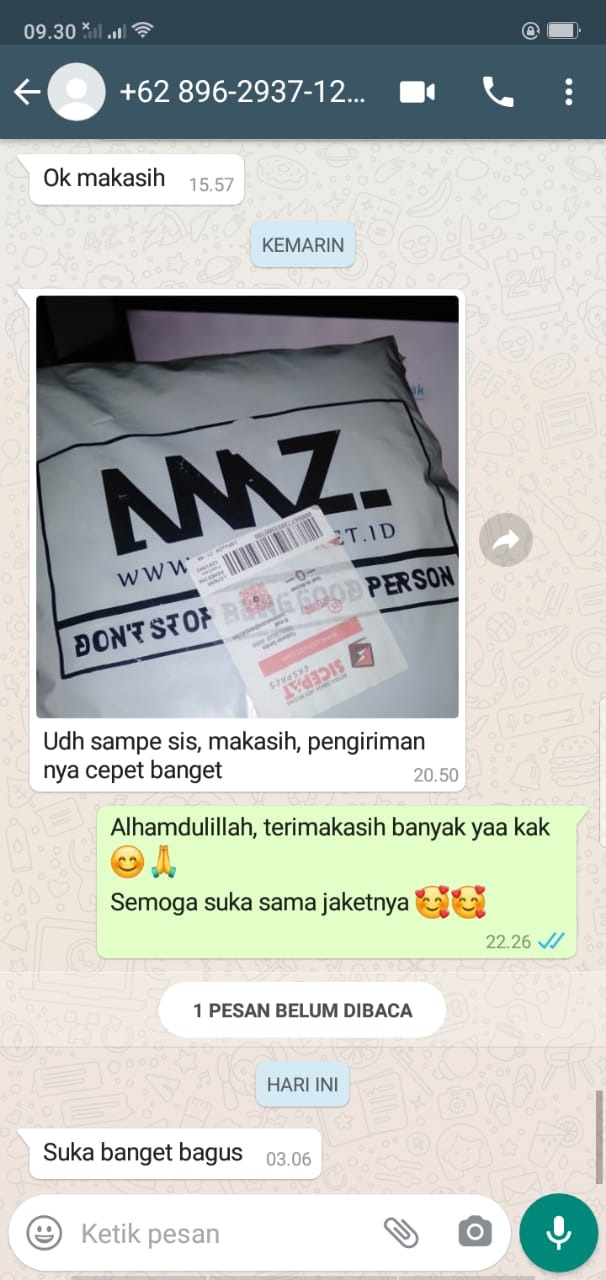Open contact profile photo

point(76,93)
